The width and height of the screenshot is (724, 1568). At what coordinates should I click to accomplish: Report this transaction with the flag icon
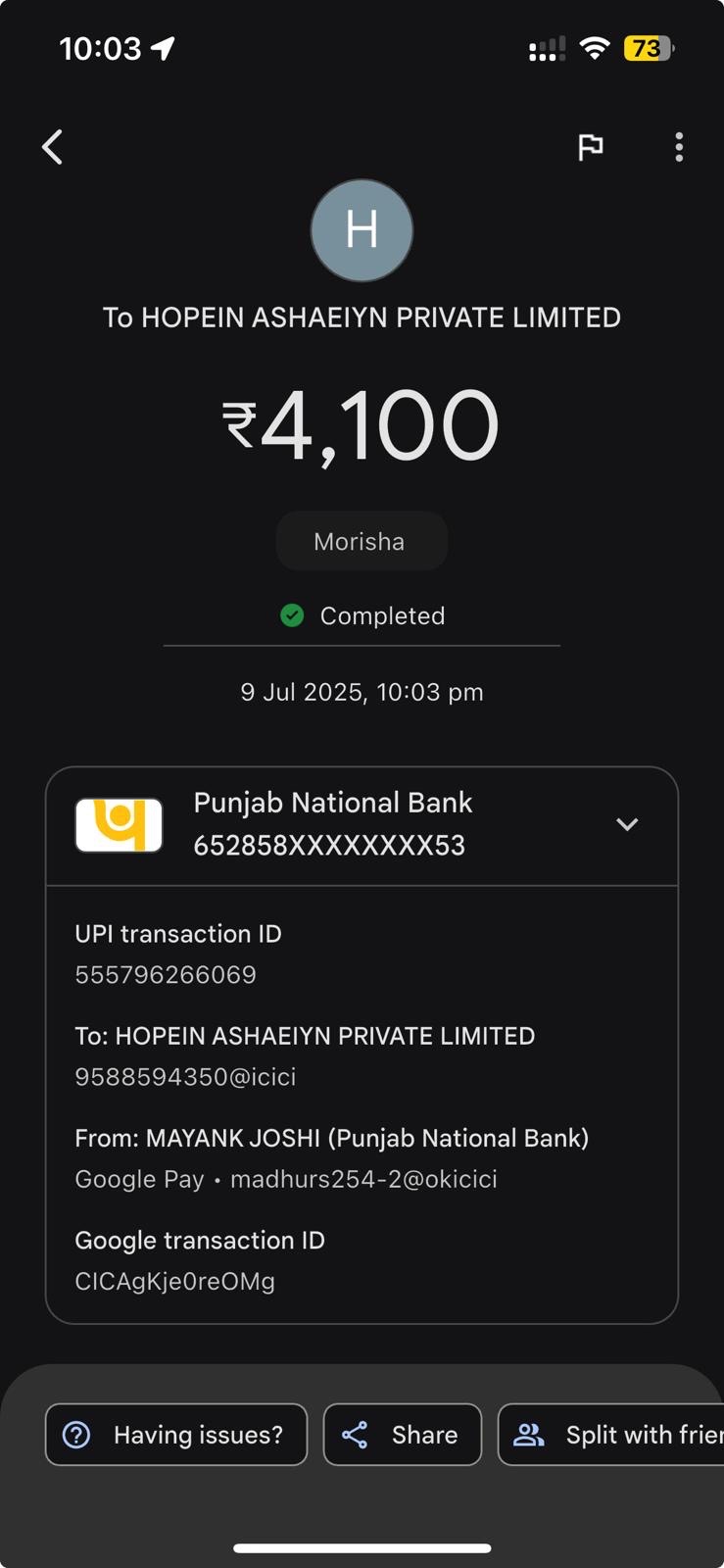[590, 147]
